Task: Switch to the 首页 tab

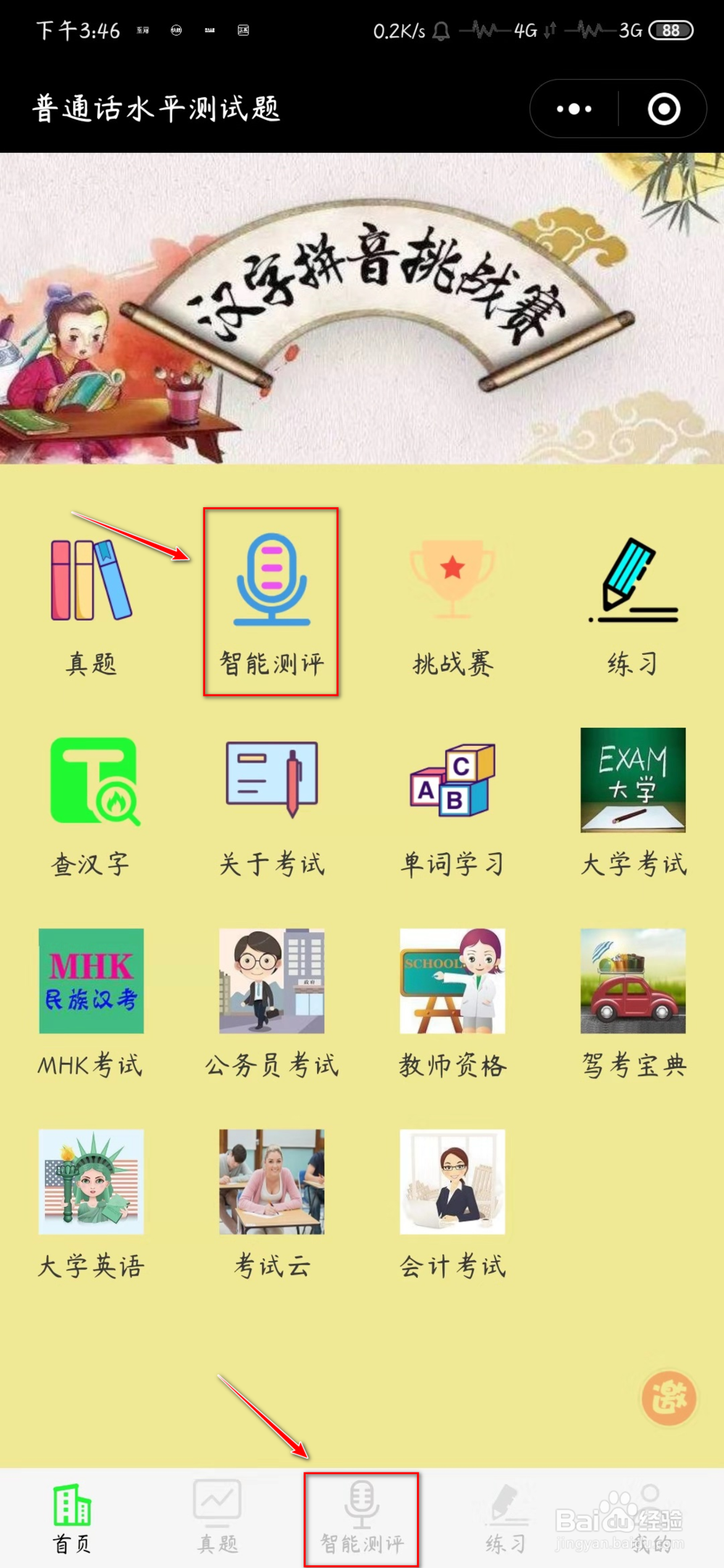Action: [x=70, y=1512]
